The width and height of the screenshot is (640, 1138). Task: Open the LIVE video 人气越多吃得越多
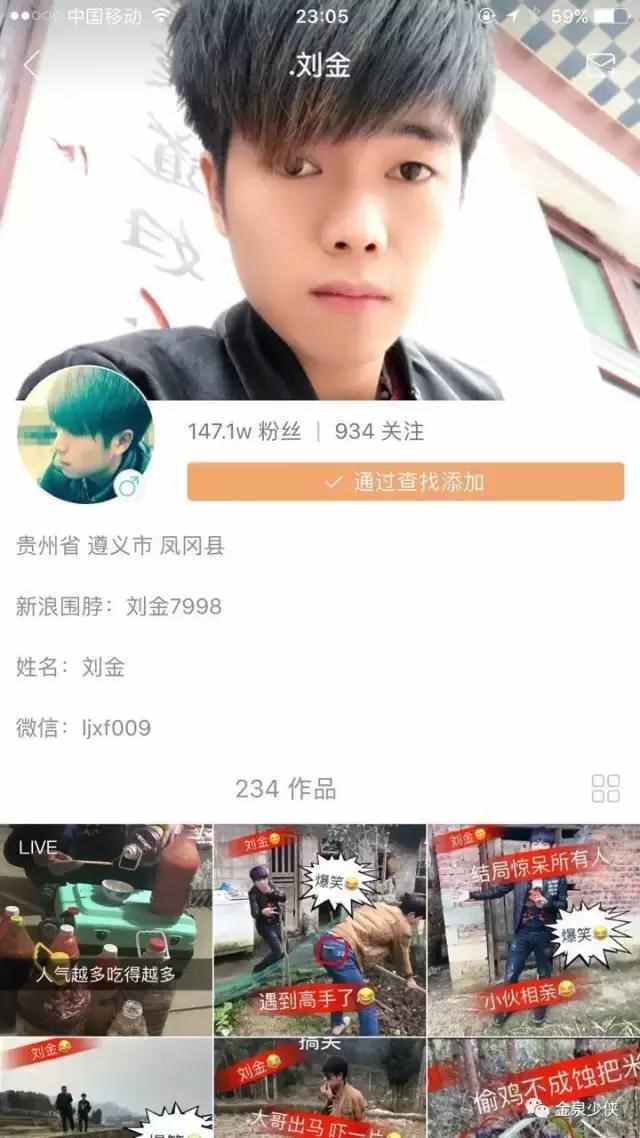[x=106, y=930]
